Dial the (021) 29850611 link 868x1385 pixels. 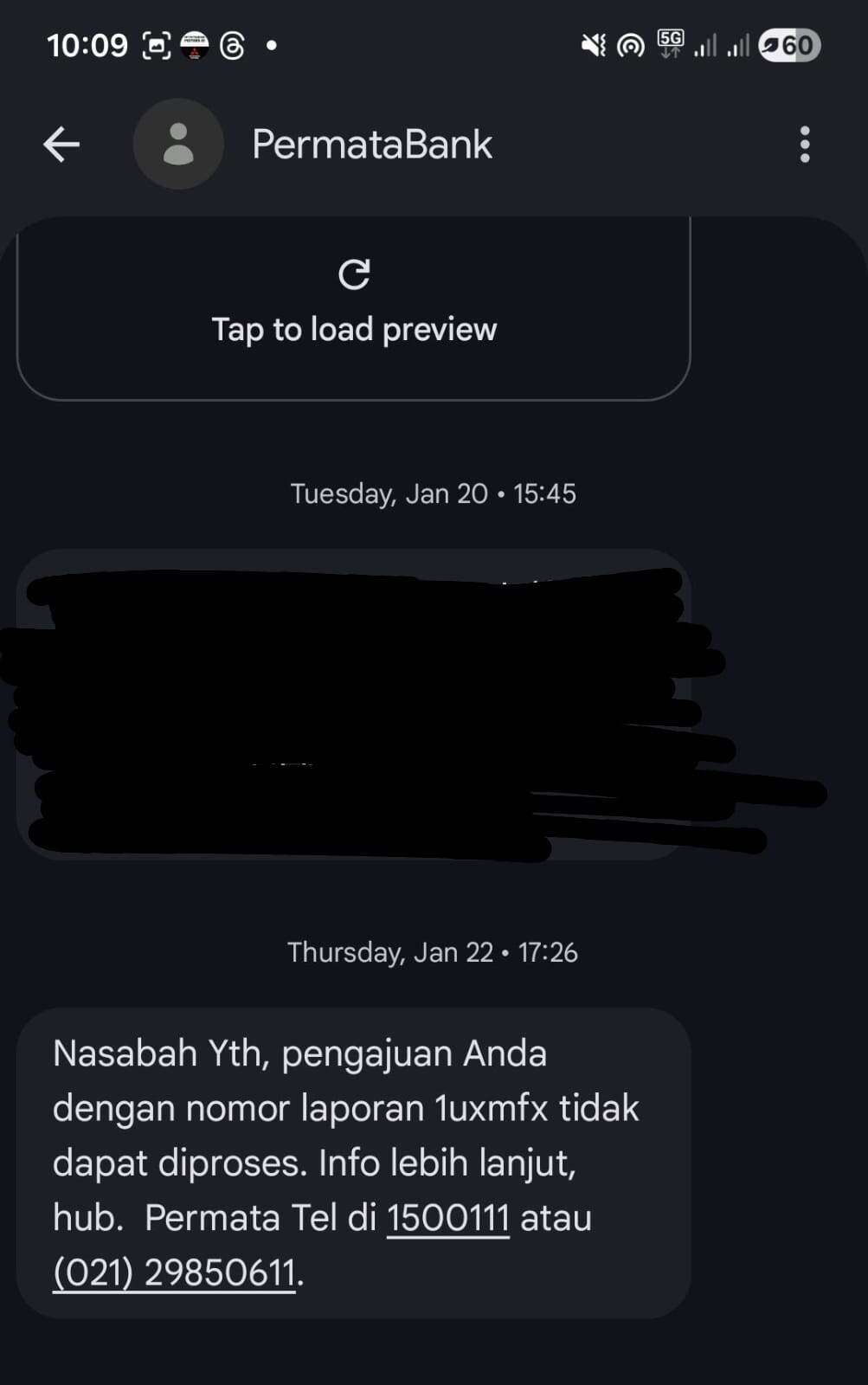click(x=175, y=1273)
